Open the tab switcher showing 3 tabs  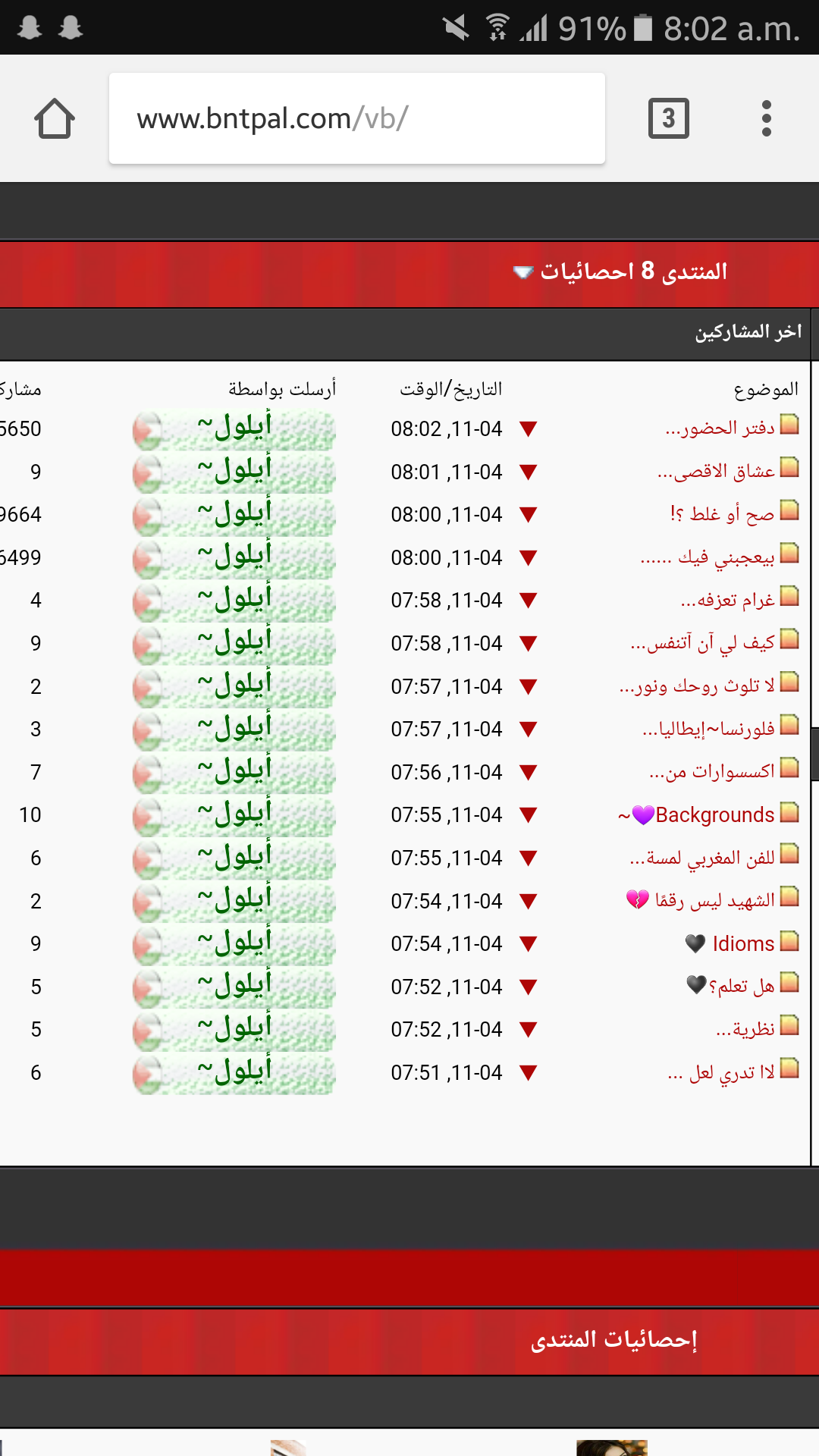pyautogui.click(x=668, y=118)
